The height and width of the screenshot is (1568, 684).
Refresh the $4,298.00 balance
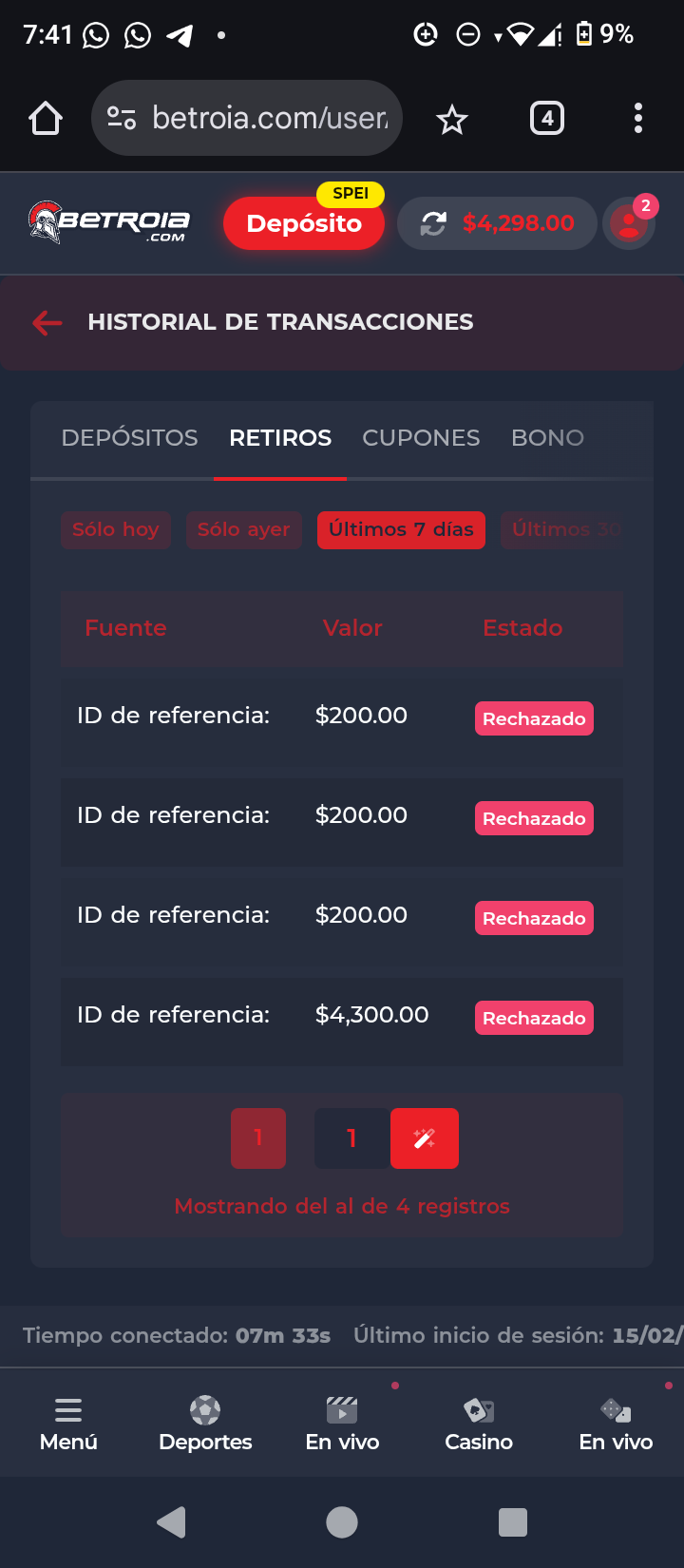(434, 224)
